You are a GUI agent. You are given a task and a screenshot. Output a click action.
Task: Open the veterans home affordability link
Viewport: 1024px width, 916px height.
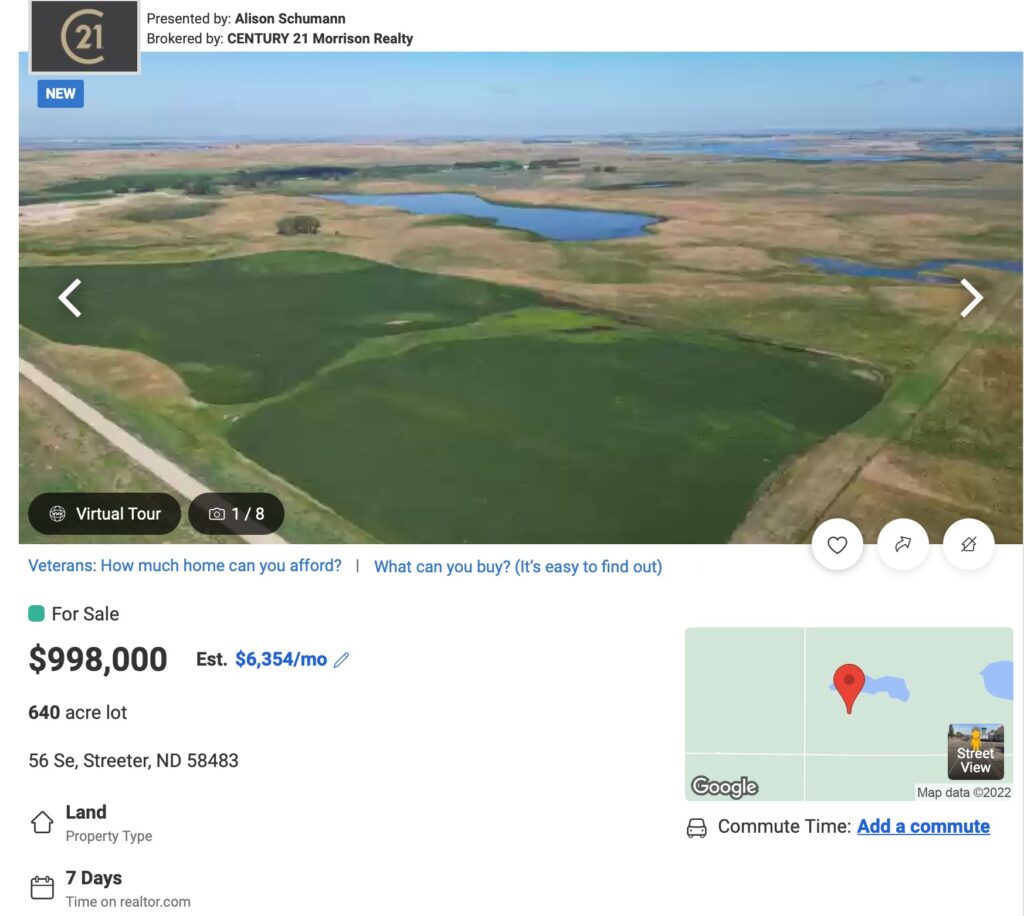[x=185, y=566]
